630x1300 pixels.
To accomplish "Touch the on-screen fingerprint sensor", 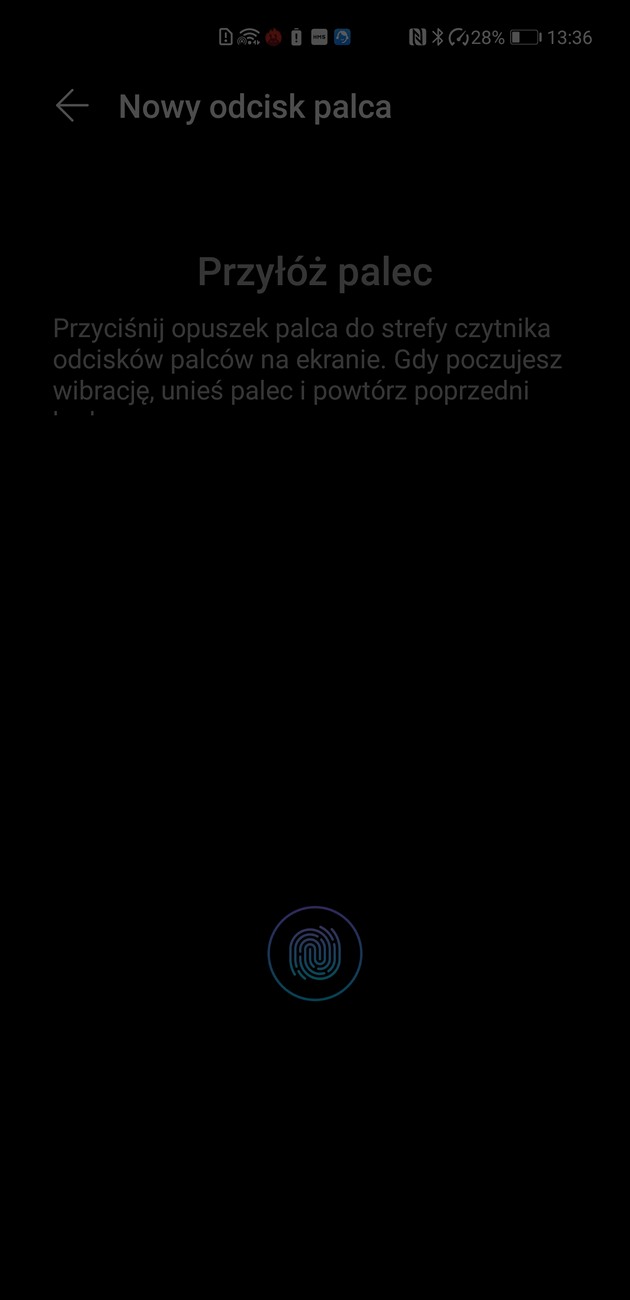I will click(x=315, y=953).
